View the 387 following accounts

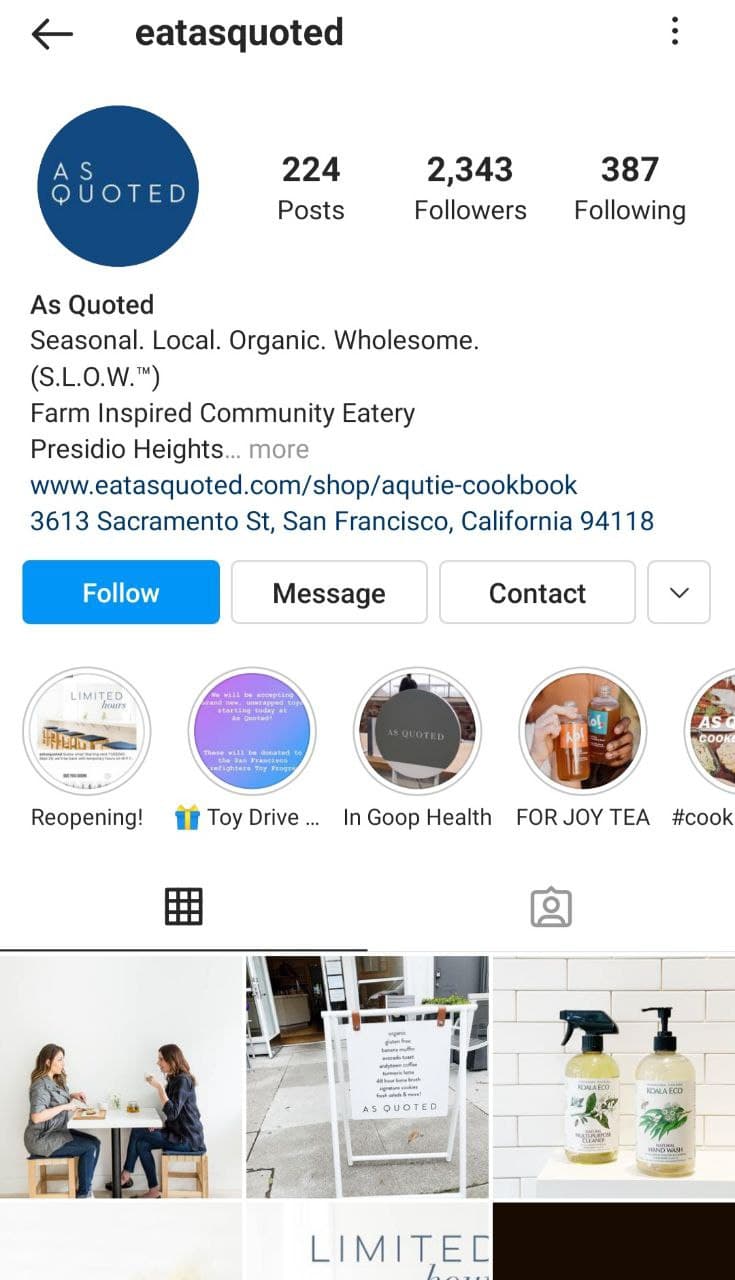click(x=629, y=187)
